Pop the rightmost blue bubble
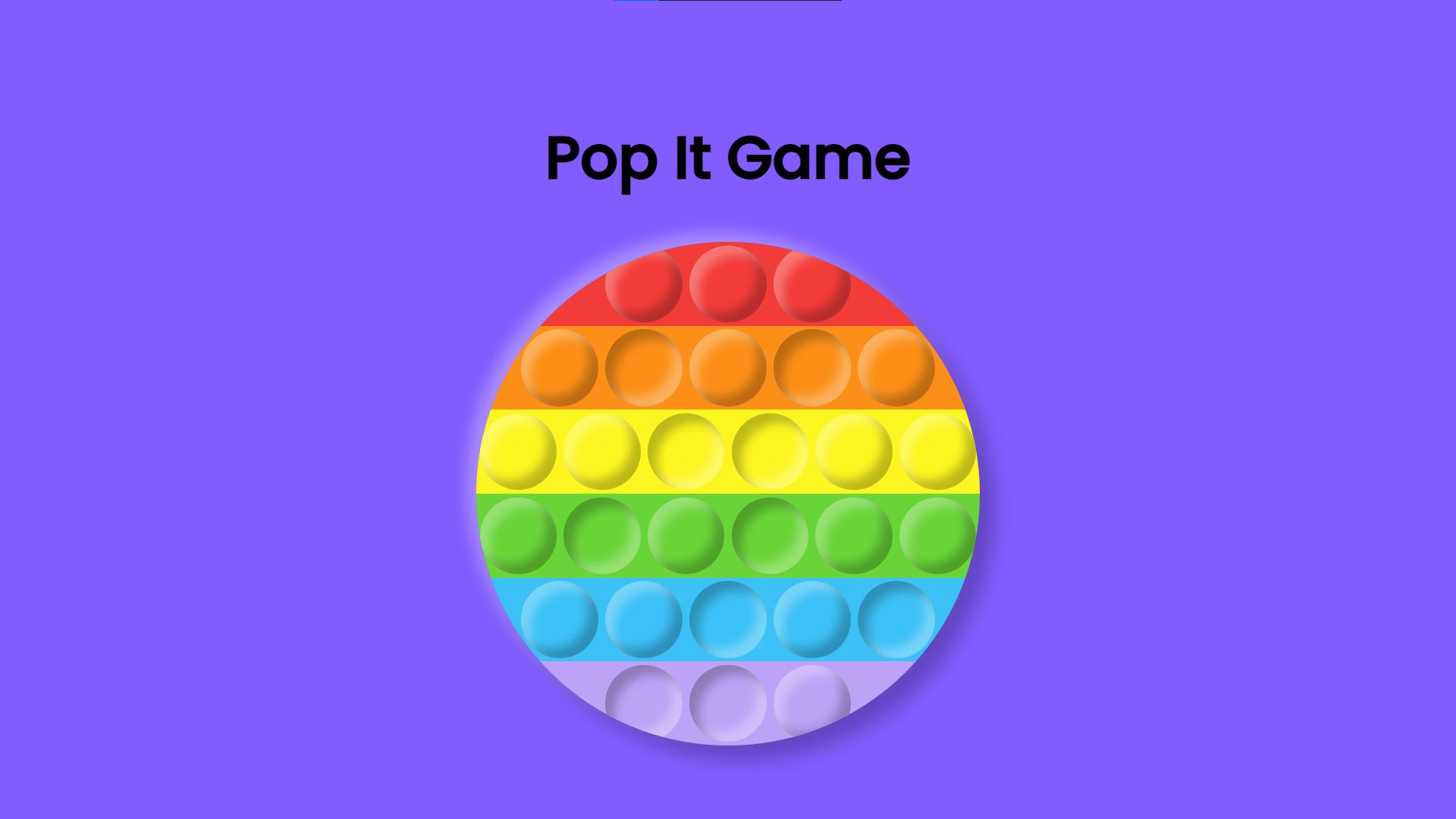 coord(896,620)
